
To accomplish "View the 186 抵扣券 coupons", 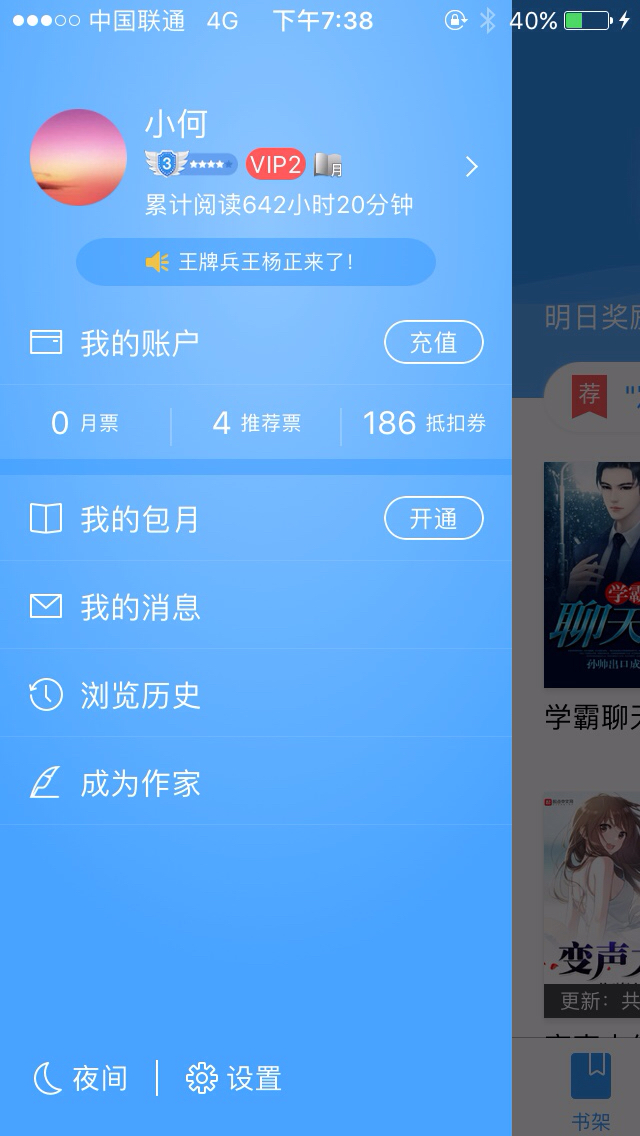I will [424, 423].
